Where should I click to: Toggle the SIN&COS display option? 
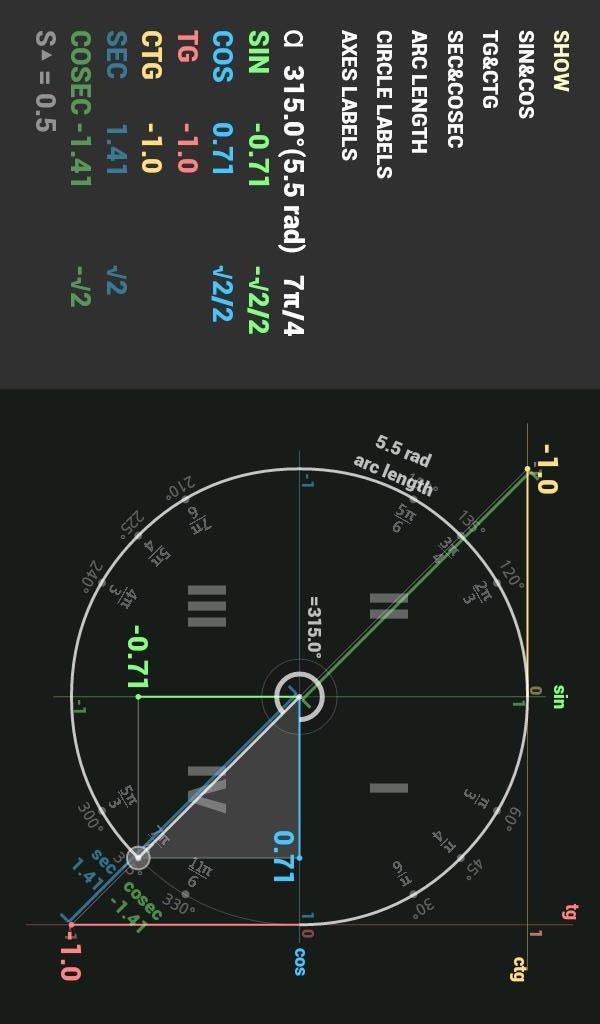click(525, 74)
